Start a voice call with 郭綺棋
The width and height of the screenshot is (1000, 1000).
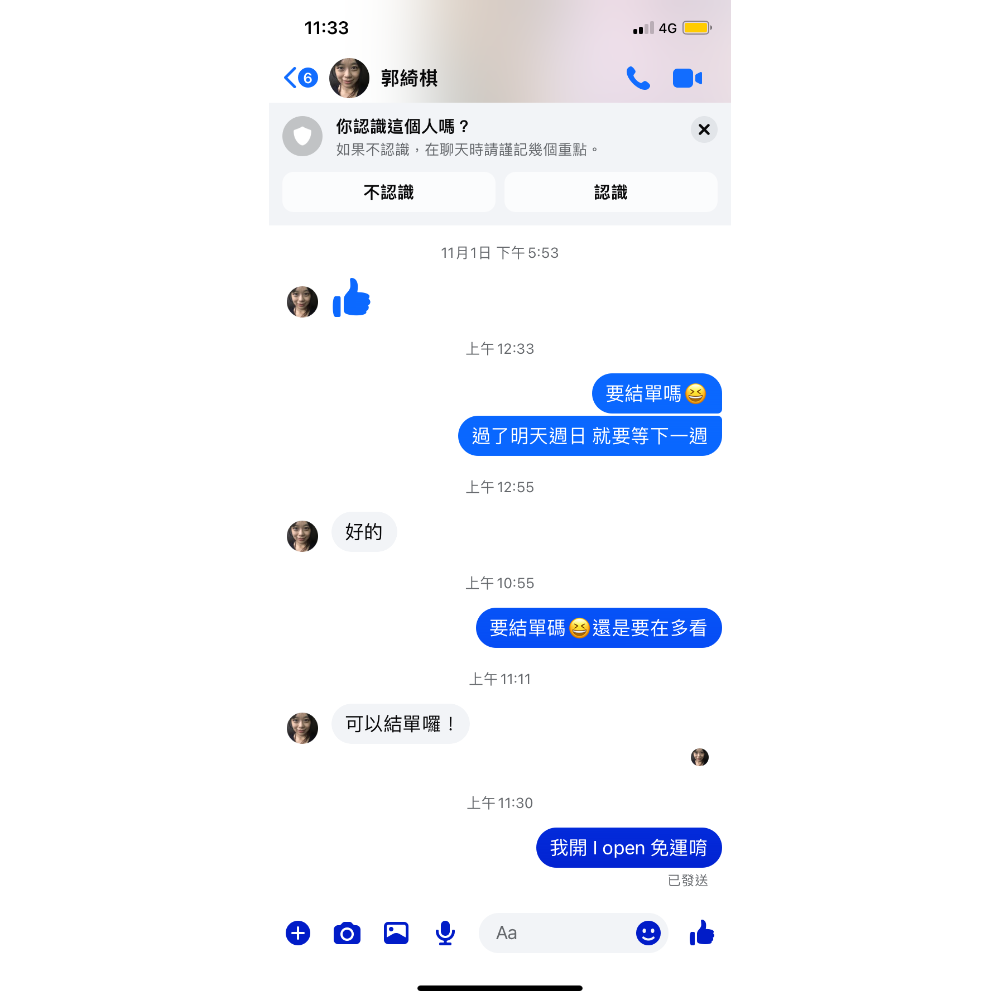click(637, 78)
